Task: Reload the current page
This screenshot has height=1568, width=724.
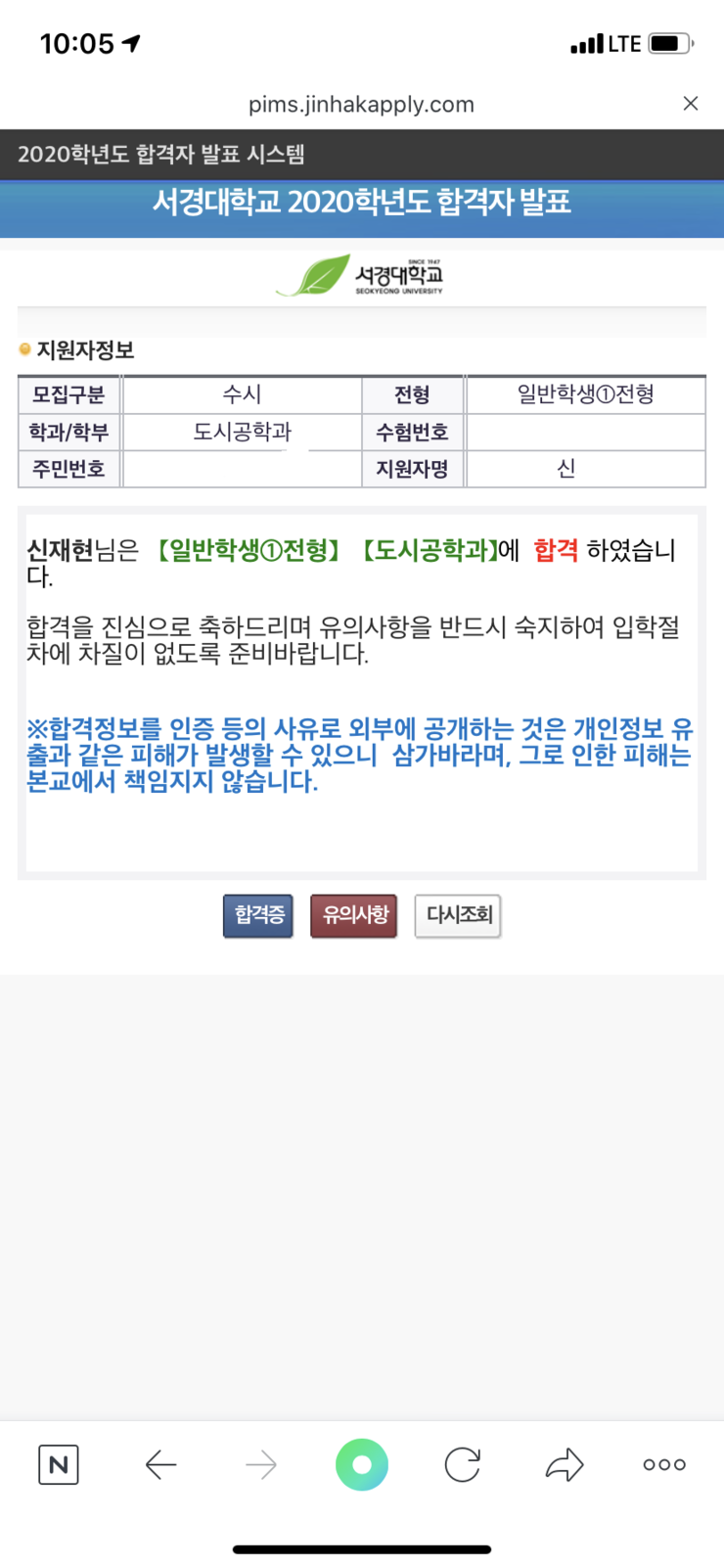Action: (x=462, y=1464)
